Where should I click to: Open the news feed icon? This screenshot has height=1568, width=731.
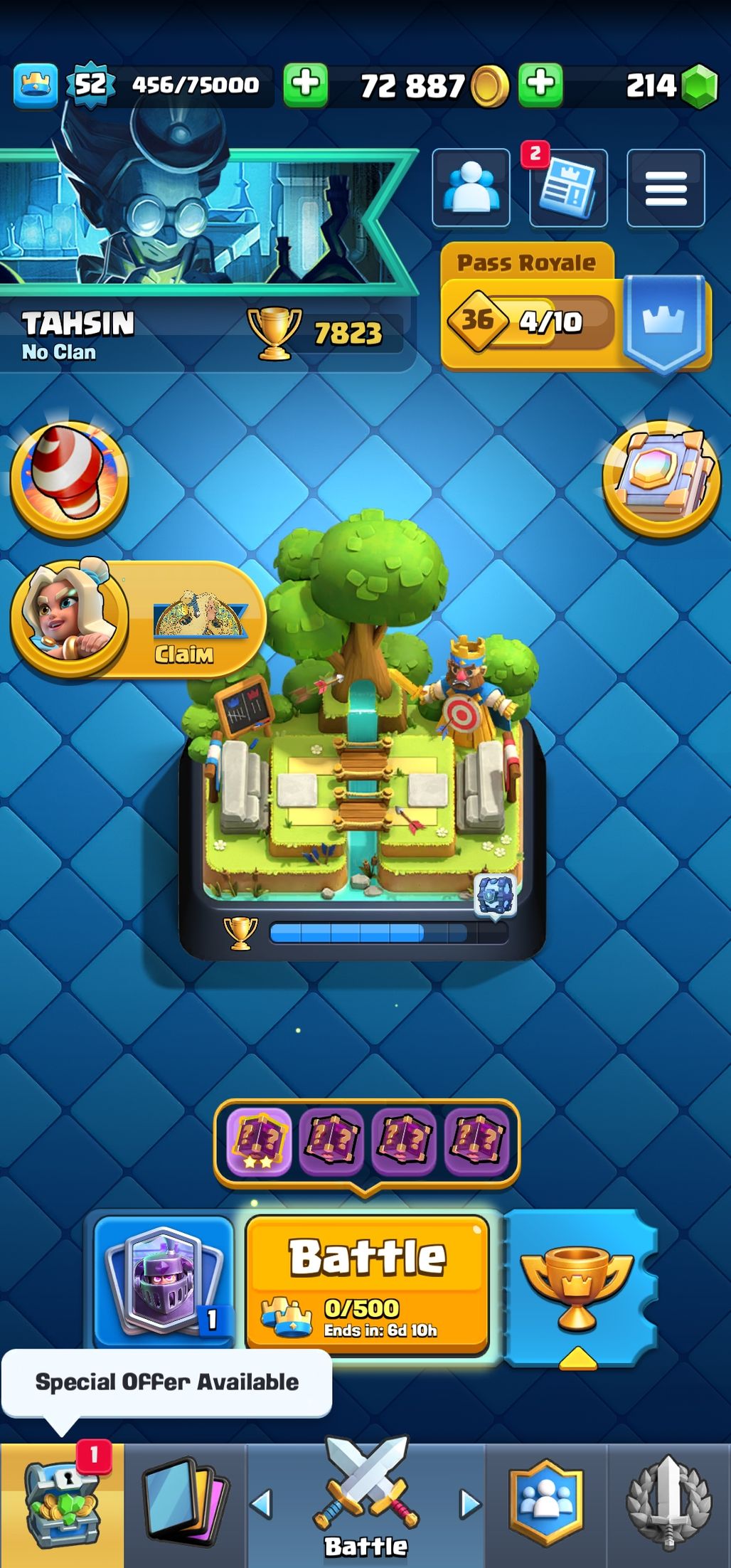click(568, 188)
